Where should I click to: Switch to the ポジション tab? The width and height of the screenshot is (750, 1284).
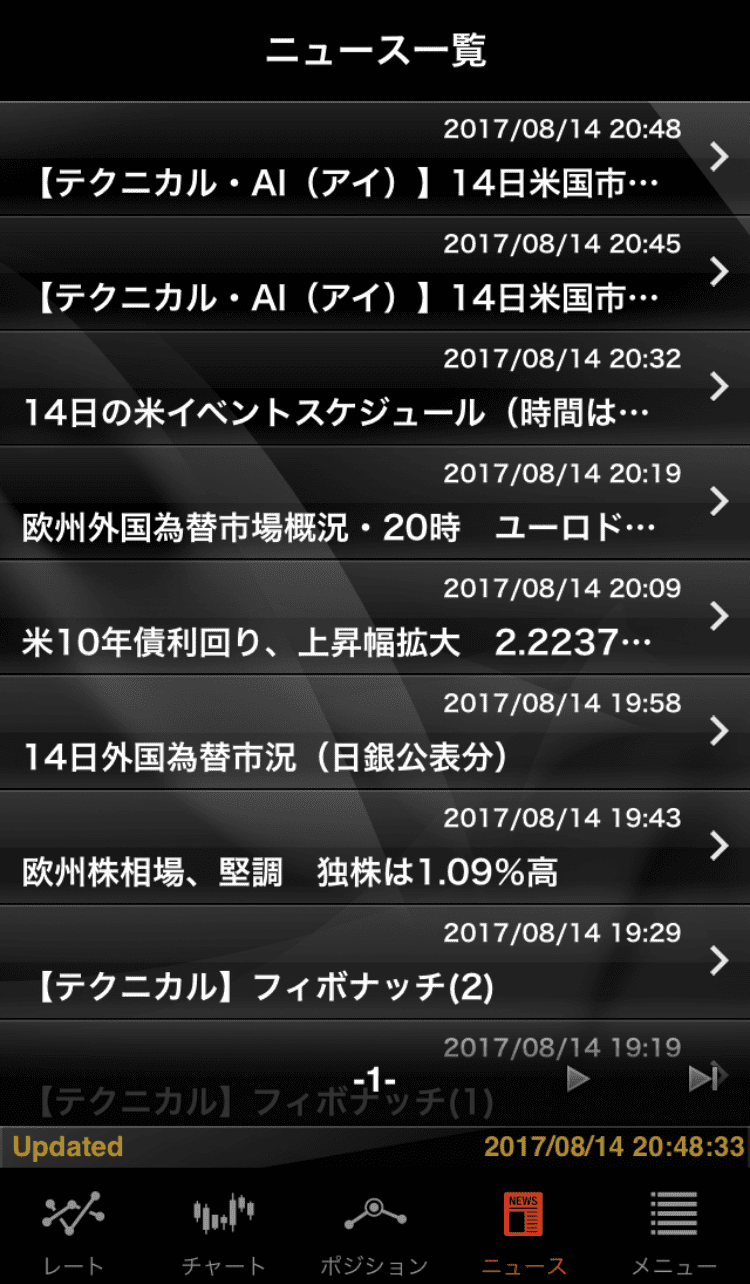375,1230
